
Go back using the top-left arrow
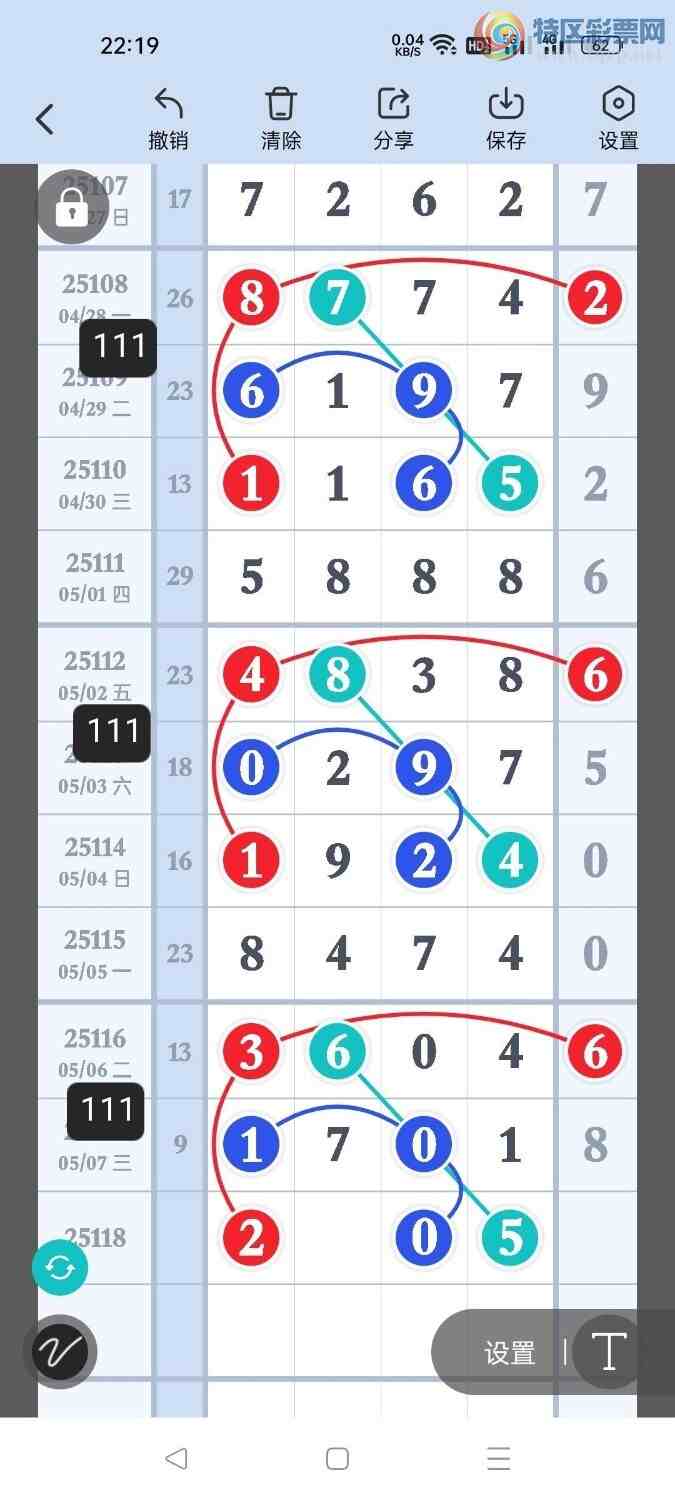[44, 120]
